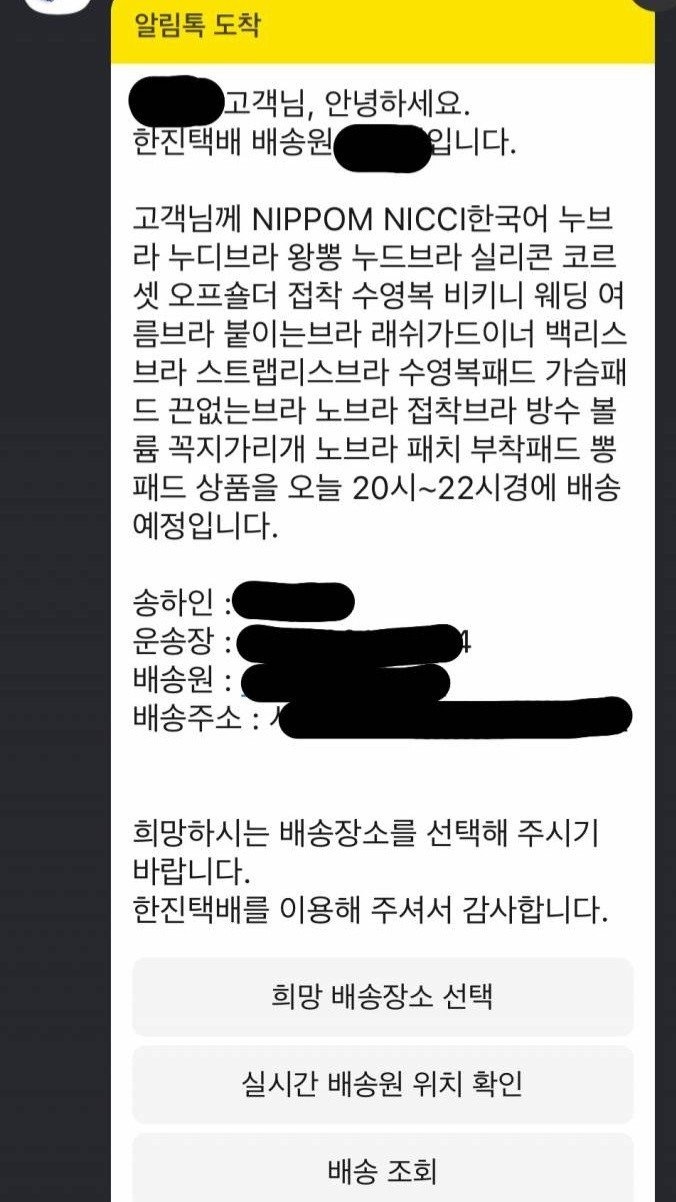This screenshot has width=676, height=1202.
Task: Check delivery status via 배송 조회
Action: point(382,1170)
